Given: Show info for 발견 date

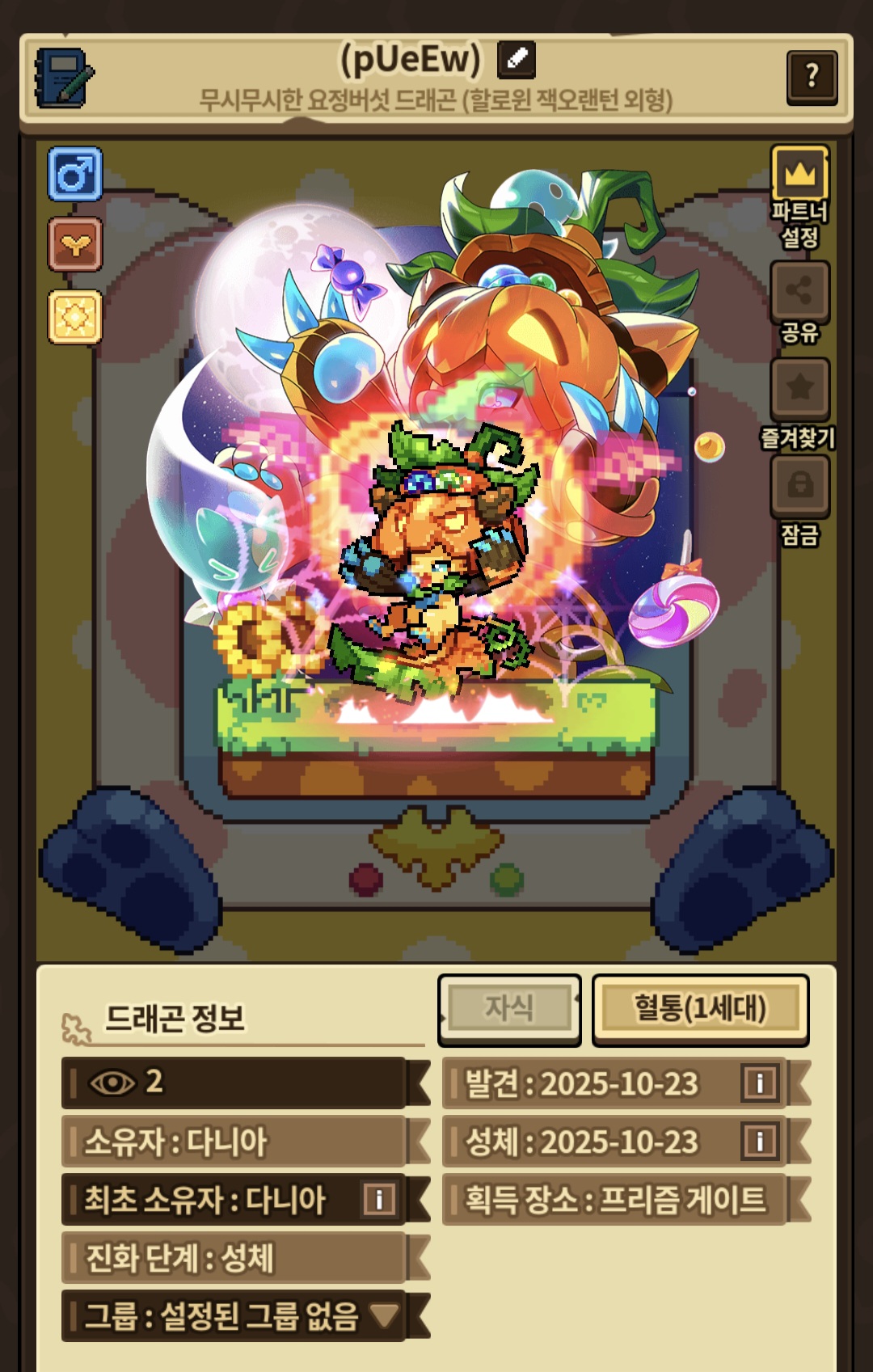Looking at the screenshot, I should [x=759, y=1083].
